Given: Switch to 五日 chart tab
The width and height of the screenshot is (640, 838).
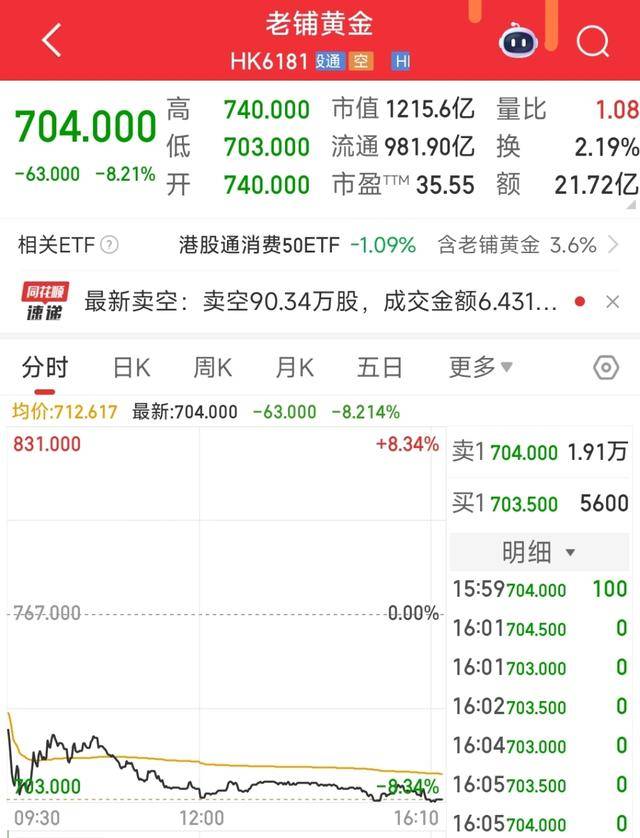Looking at the screenshot, I should (380, 367).
